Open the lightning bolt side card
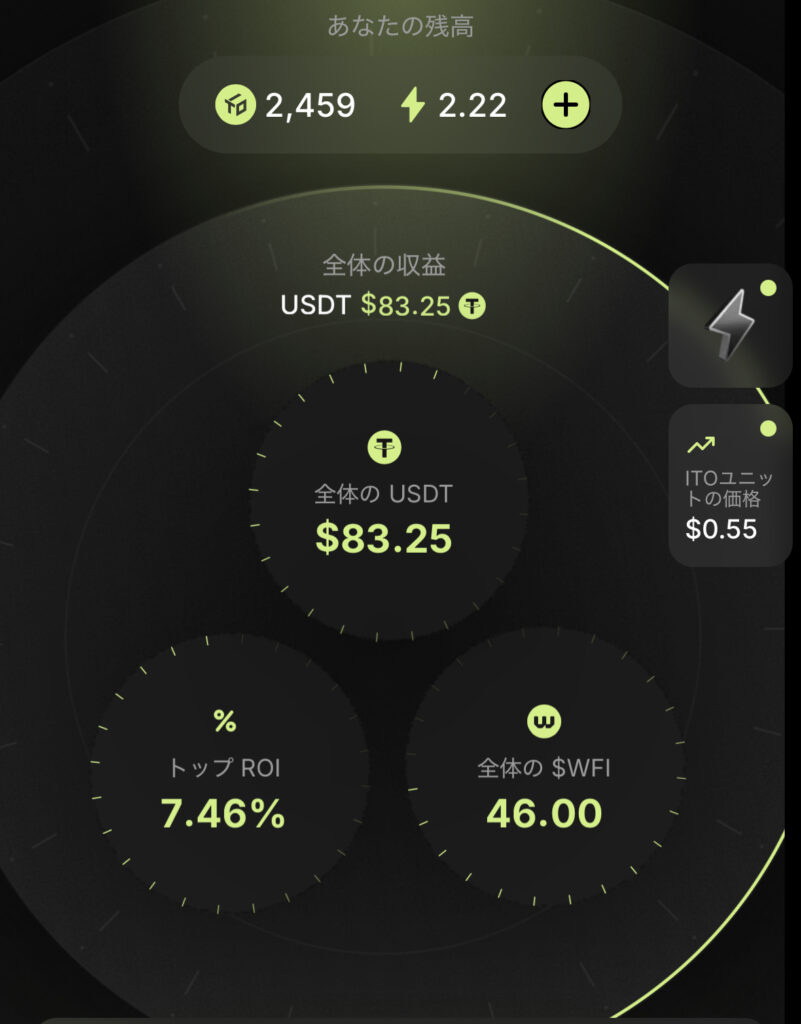The height and width of the screenshot is (1024, 801). click(730, 325)
